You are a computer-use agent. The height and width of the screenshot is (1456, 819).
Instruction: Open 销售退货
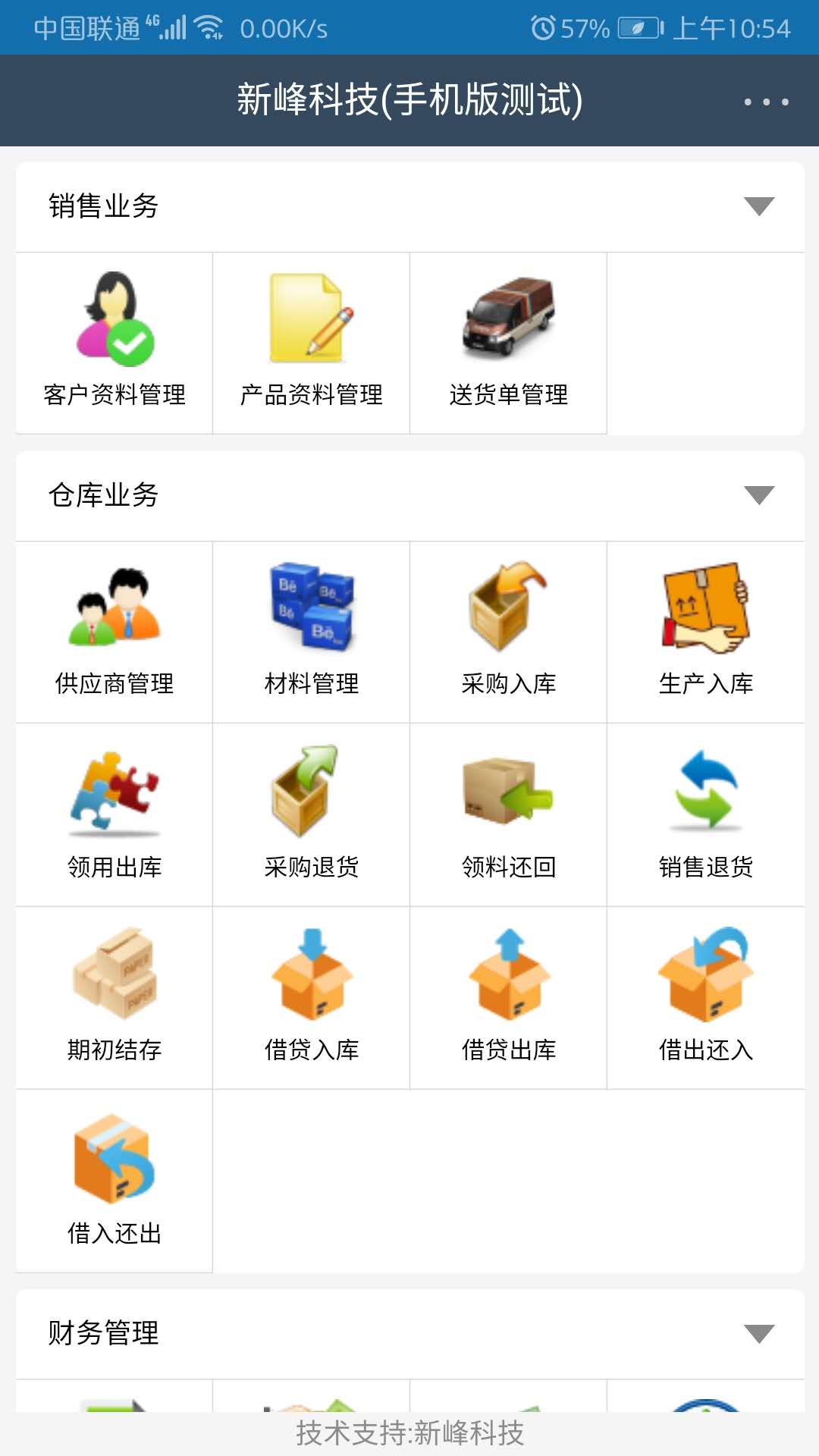(x=706, y=814)
